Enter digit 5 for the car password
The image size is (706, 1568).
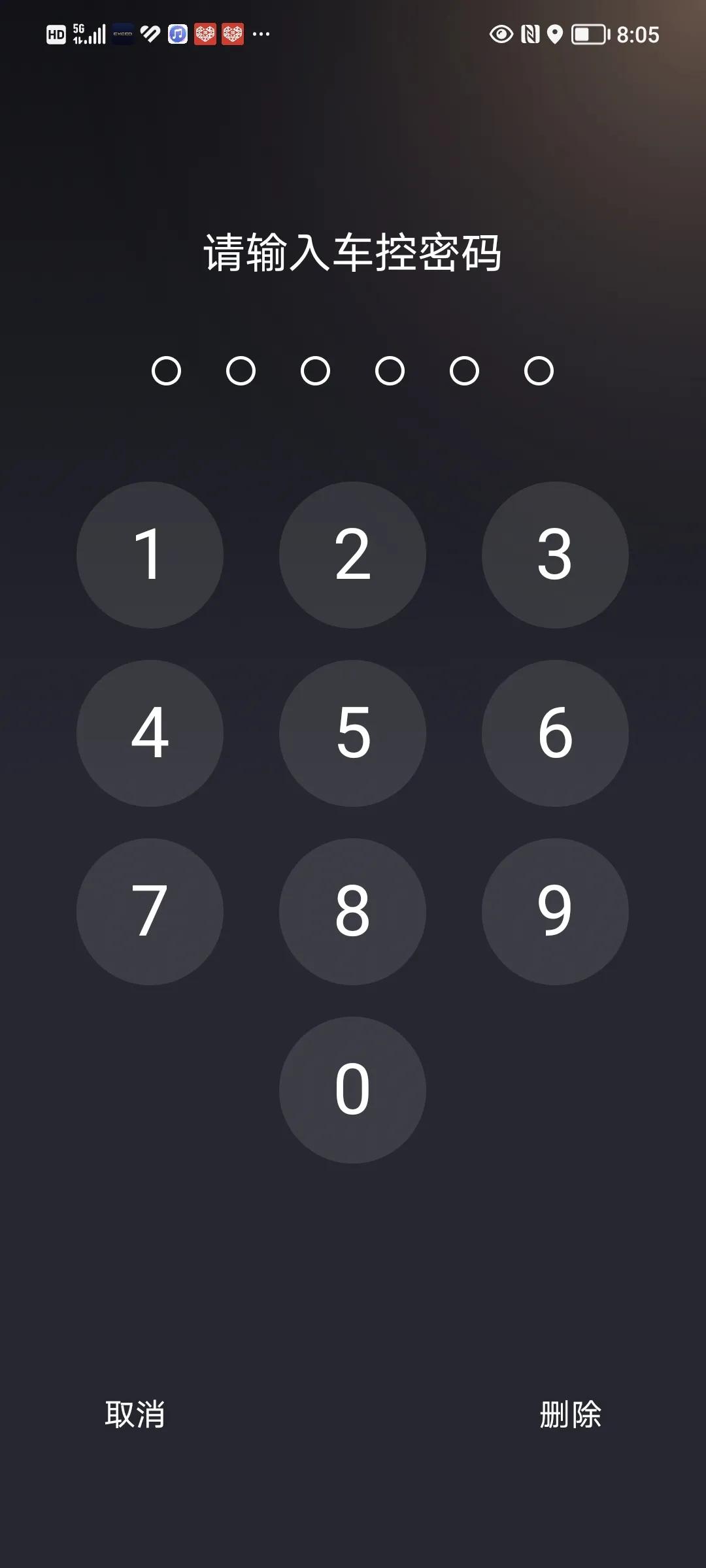[352, 733]
